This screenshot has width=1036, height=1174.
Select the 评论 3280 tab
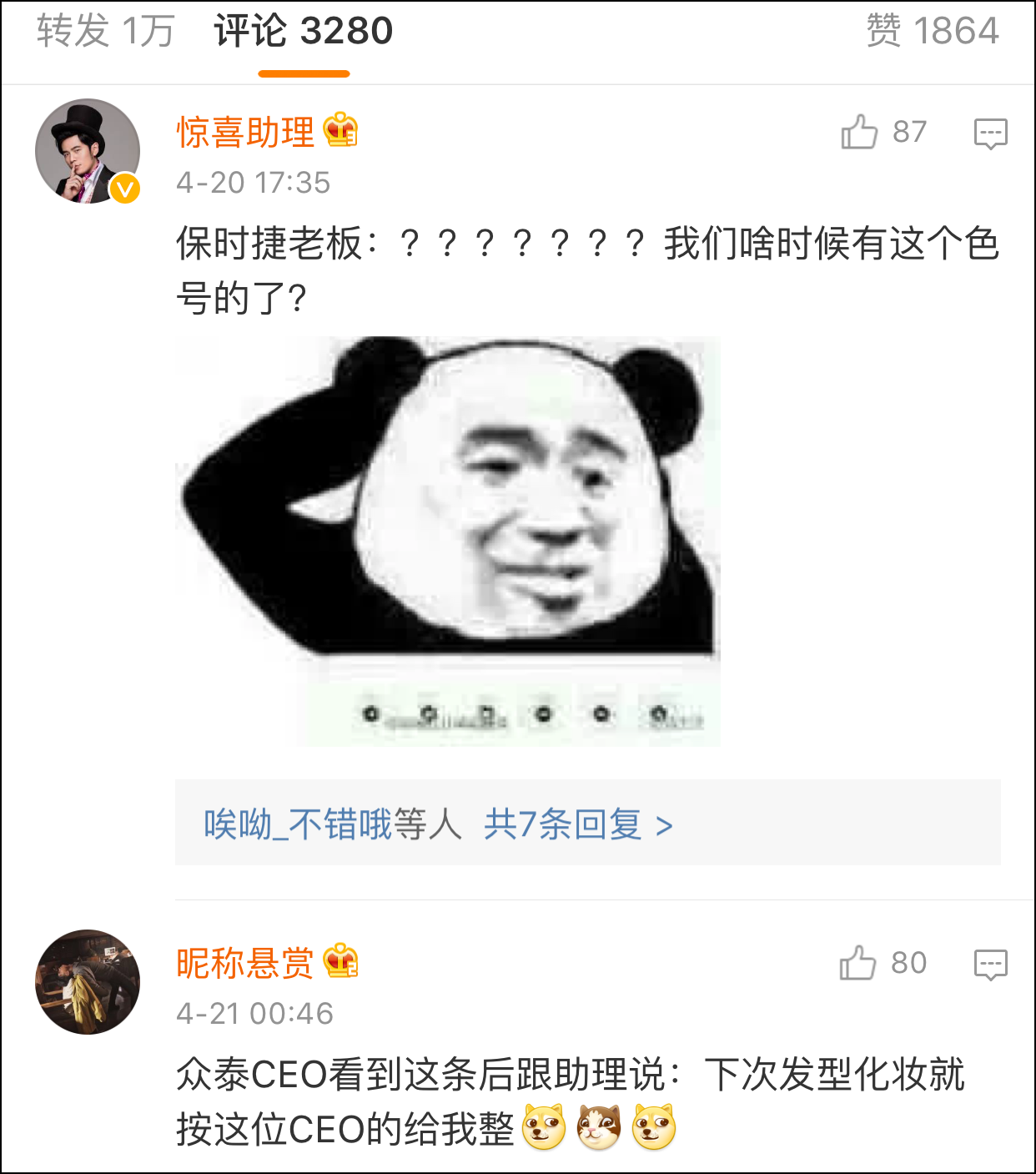tap(304, 32)
